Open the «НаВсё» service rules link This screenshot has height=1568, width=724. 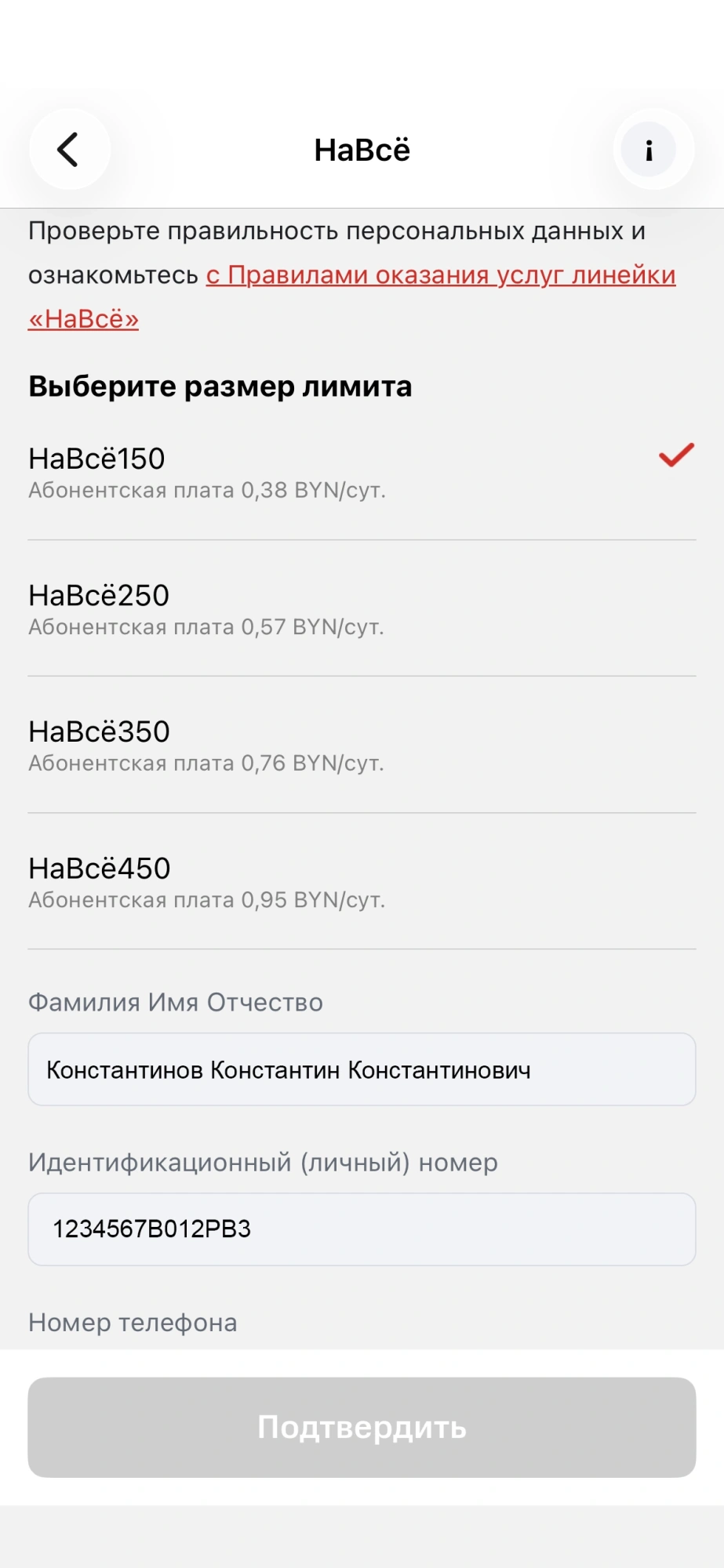pyautogui.click(x=440, y=276)
